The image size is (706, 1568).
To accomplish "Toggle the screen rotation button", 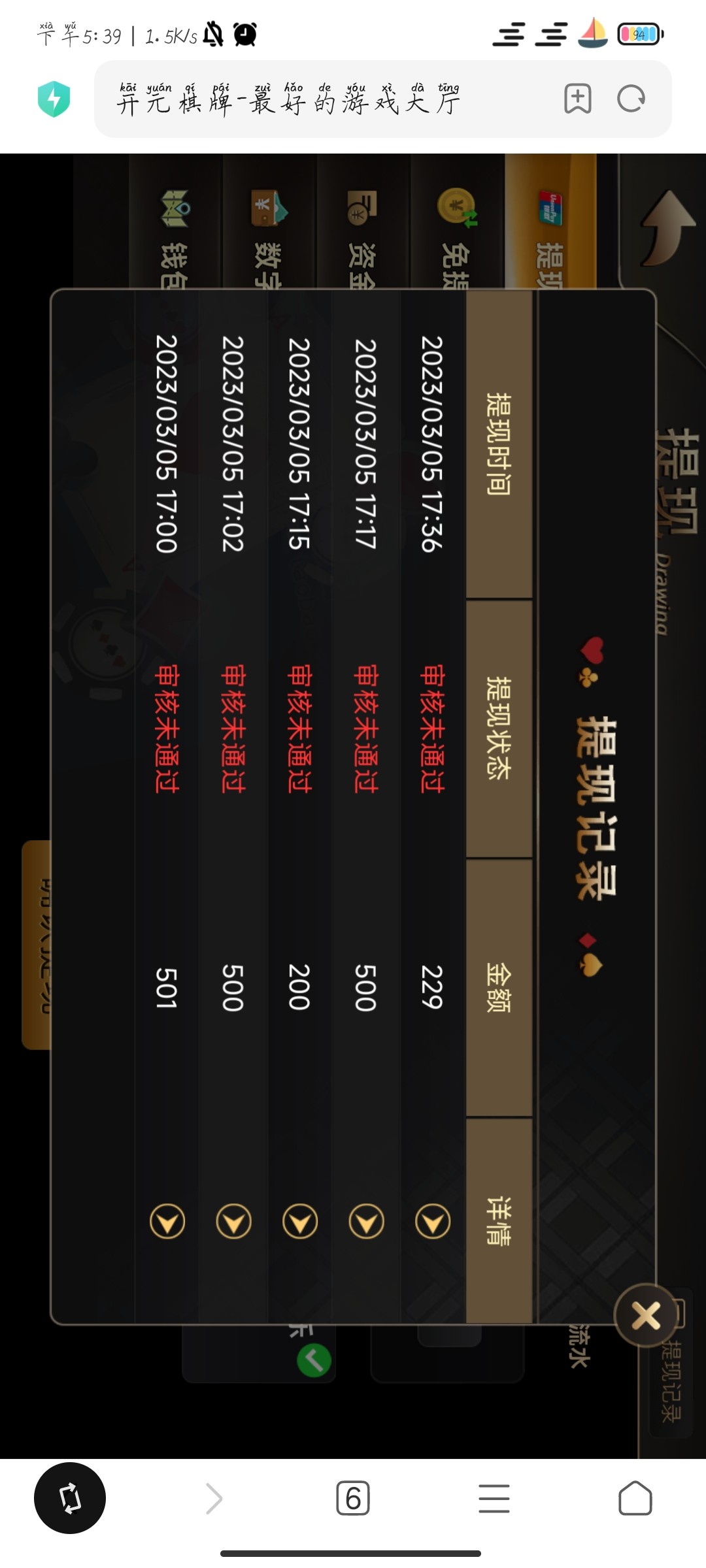I will coord(70,1498).
